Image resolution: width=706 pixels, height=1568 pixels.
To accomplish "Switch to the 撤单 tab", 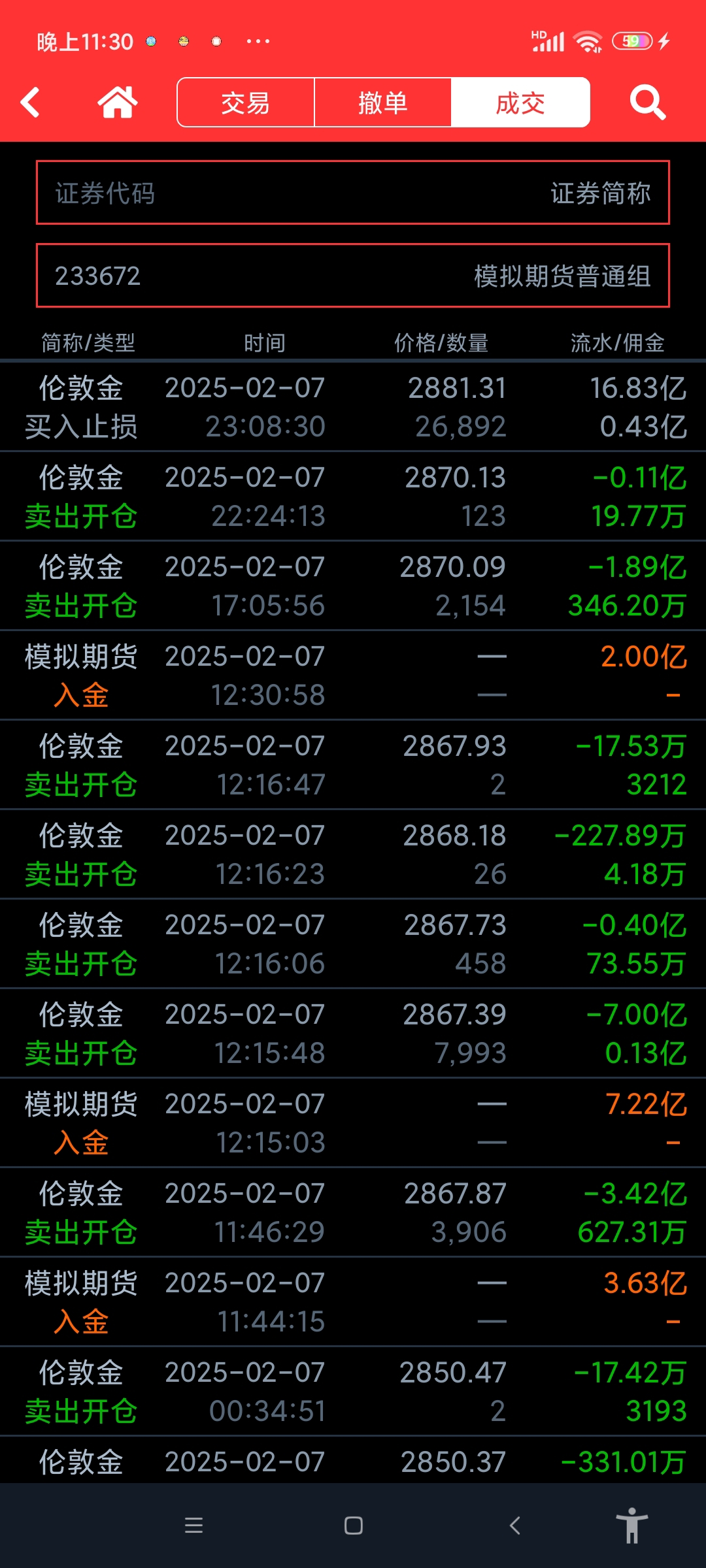I will point(383,103).
